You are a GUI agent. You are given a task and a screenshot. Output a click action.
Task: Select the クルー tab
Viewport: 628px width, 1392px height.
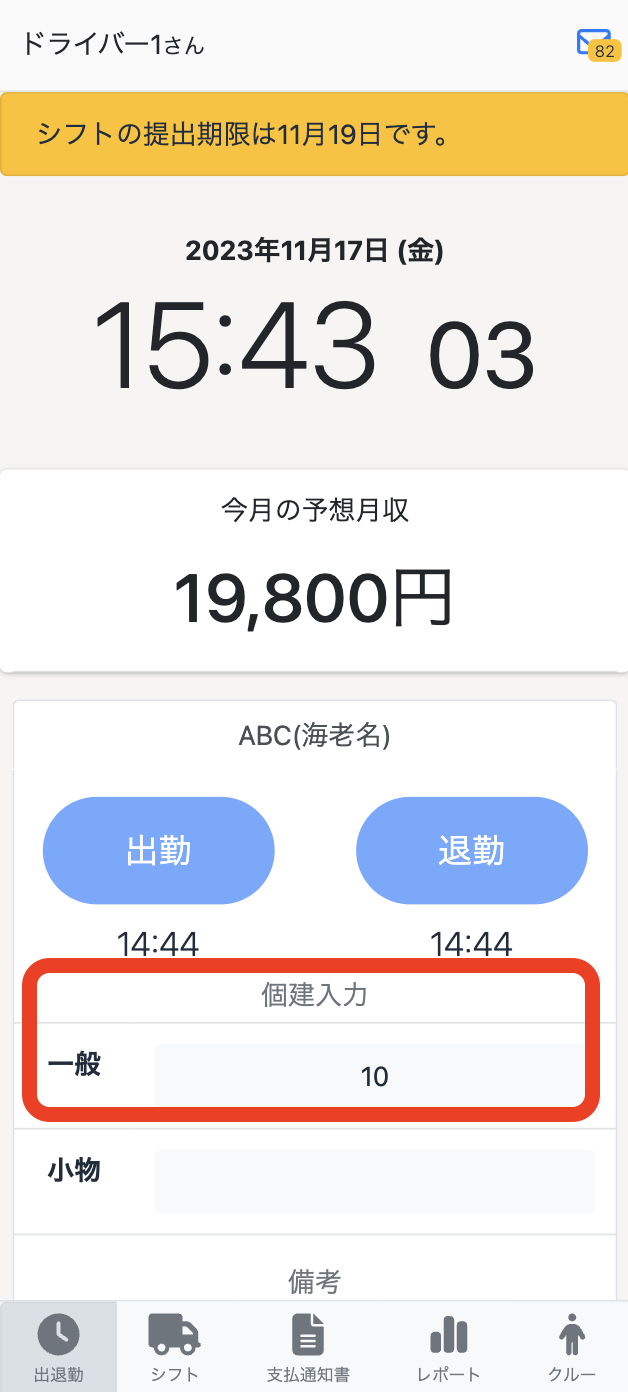coord(571,1346)
